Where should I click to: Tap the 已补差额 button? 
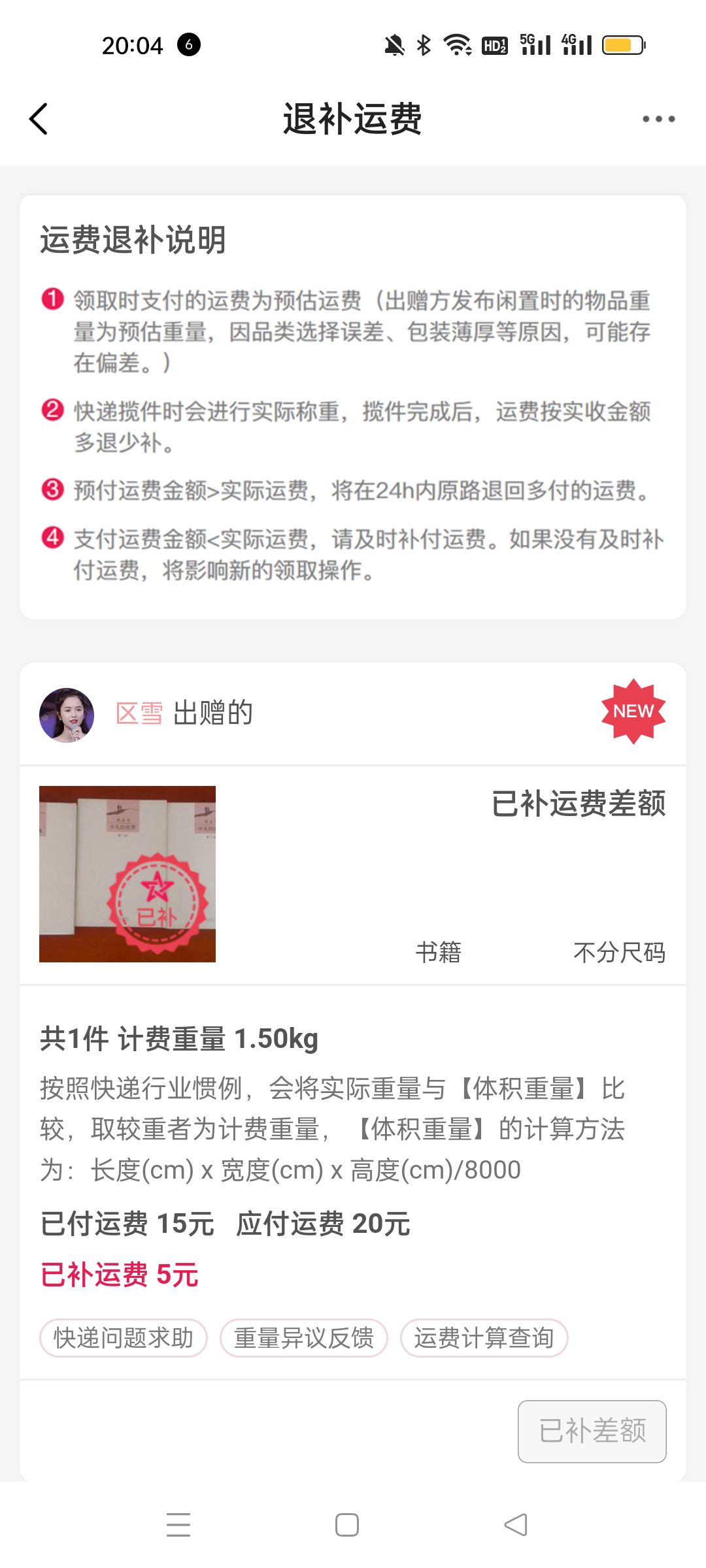(x=592, y=1431)
